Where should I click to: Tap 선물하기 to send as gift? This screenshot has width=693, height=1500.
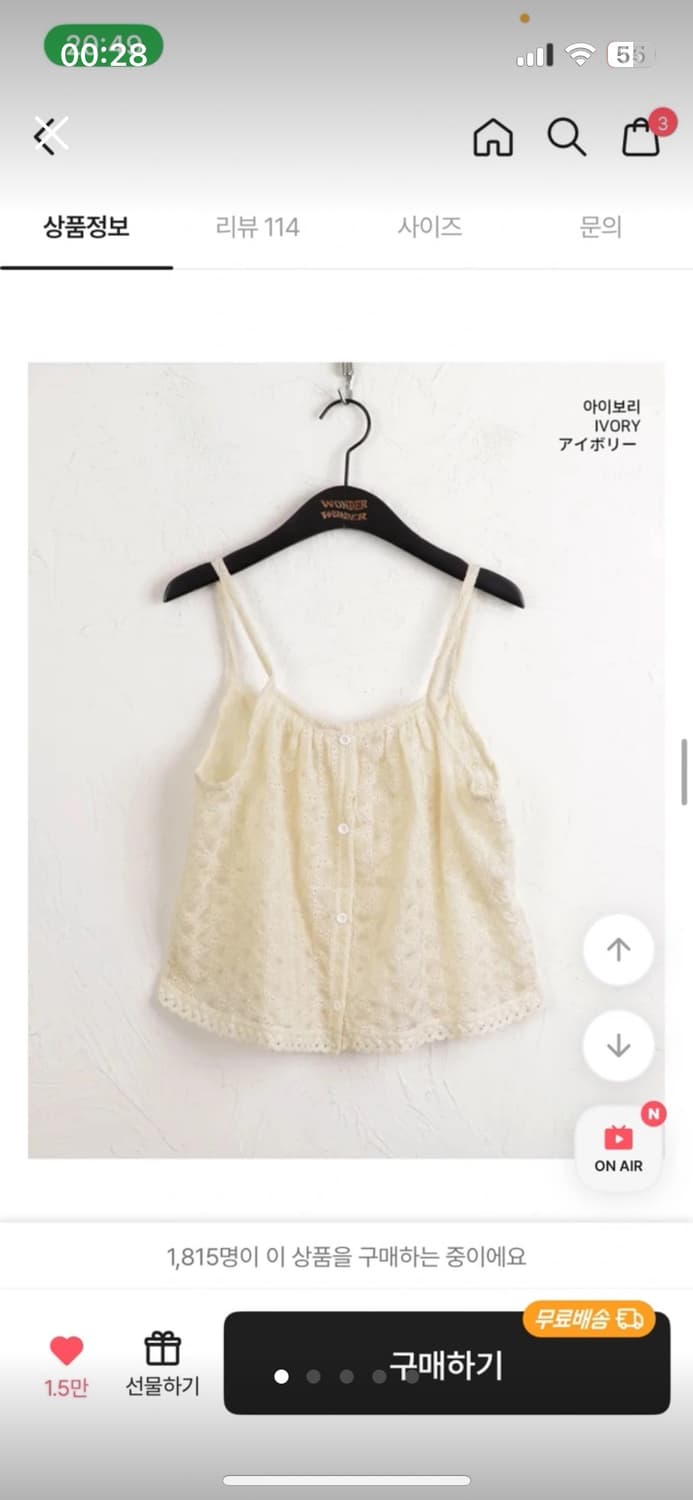162,1364
